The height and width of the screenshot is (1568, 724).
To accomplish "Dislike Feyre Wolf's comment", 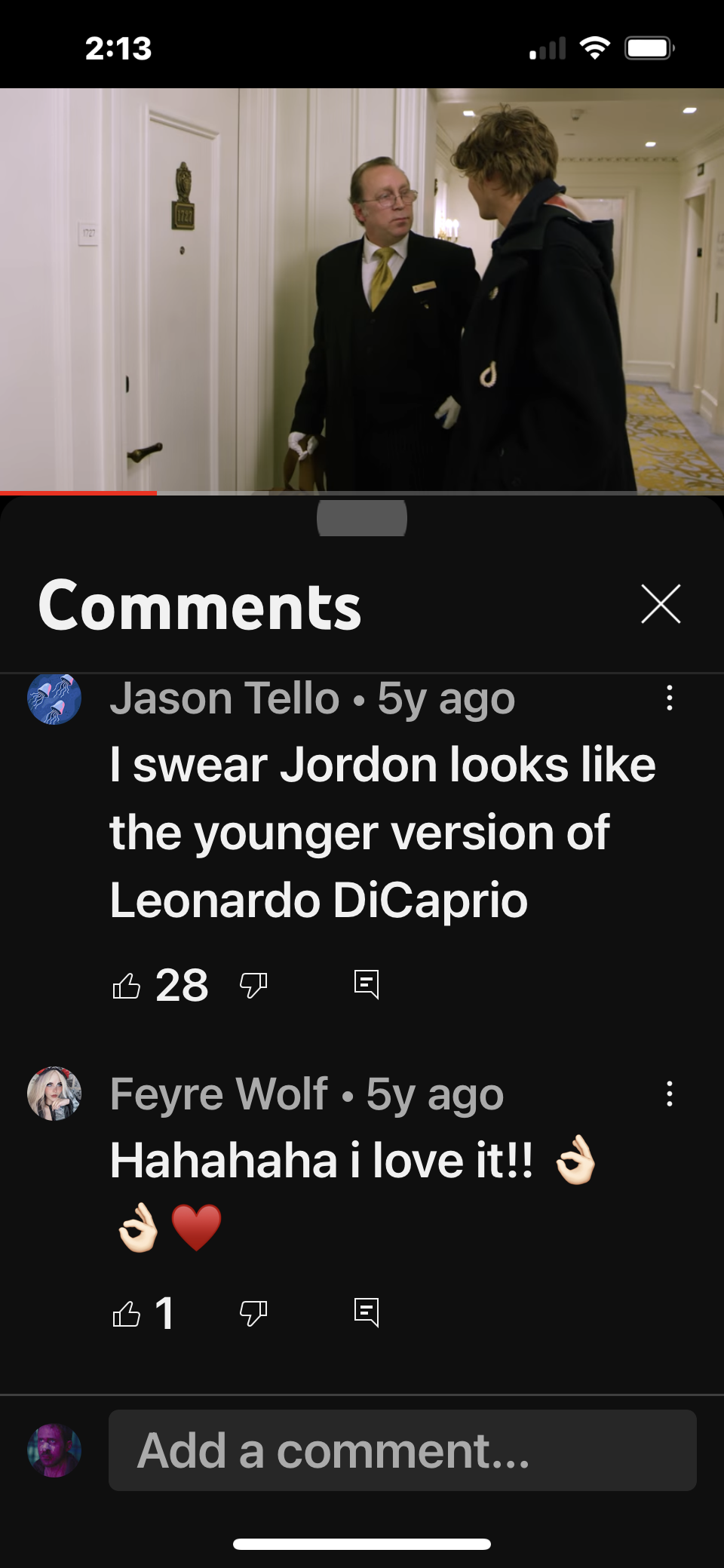I will coord(253,1314).
